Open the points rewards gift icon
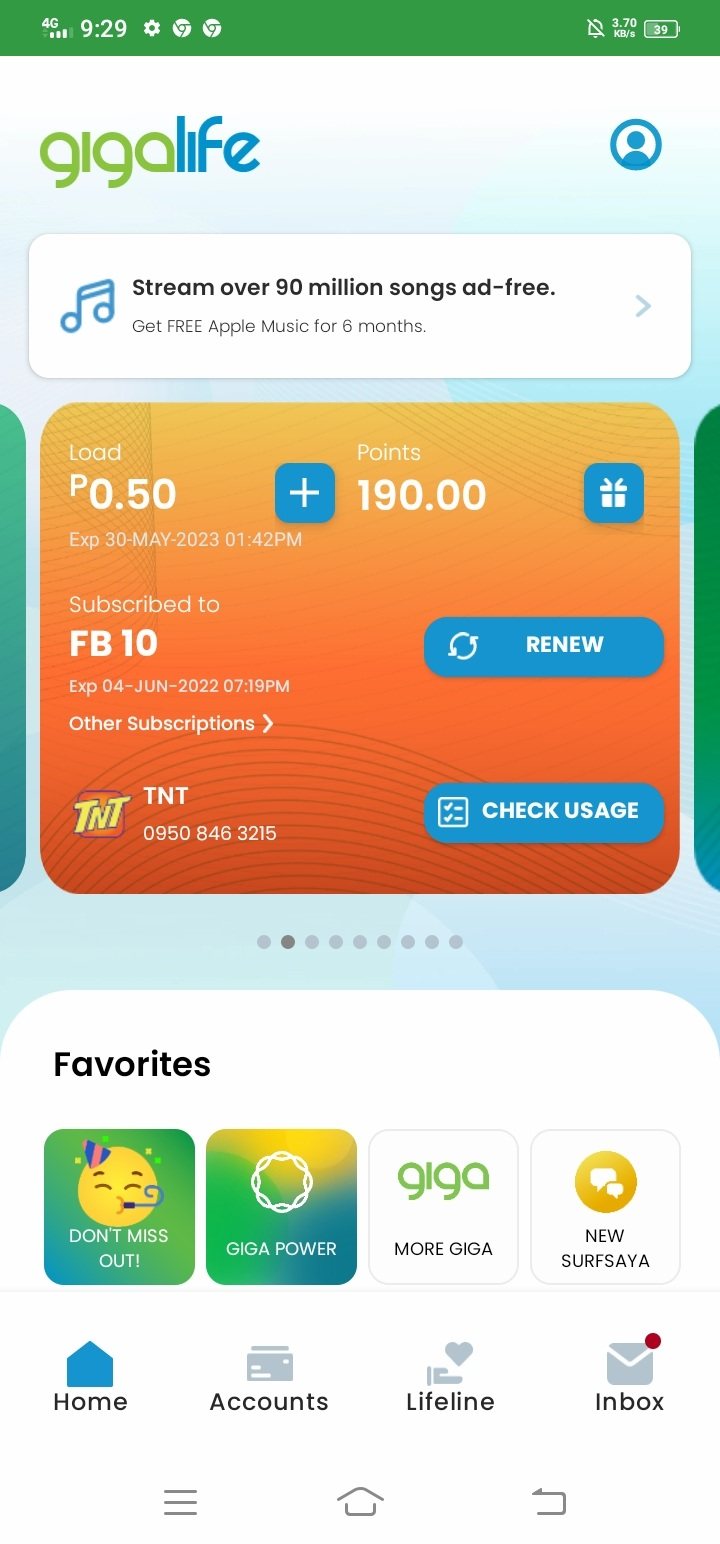This screenshot has width=720, height=1544. click(x=613, y=493)
